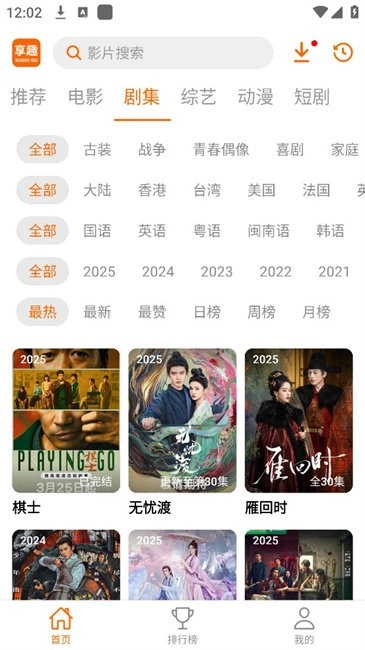Open the drama 无忧渡

point(182,432)
